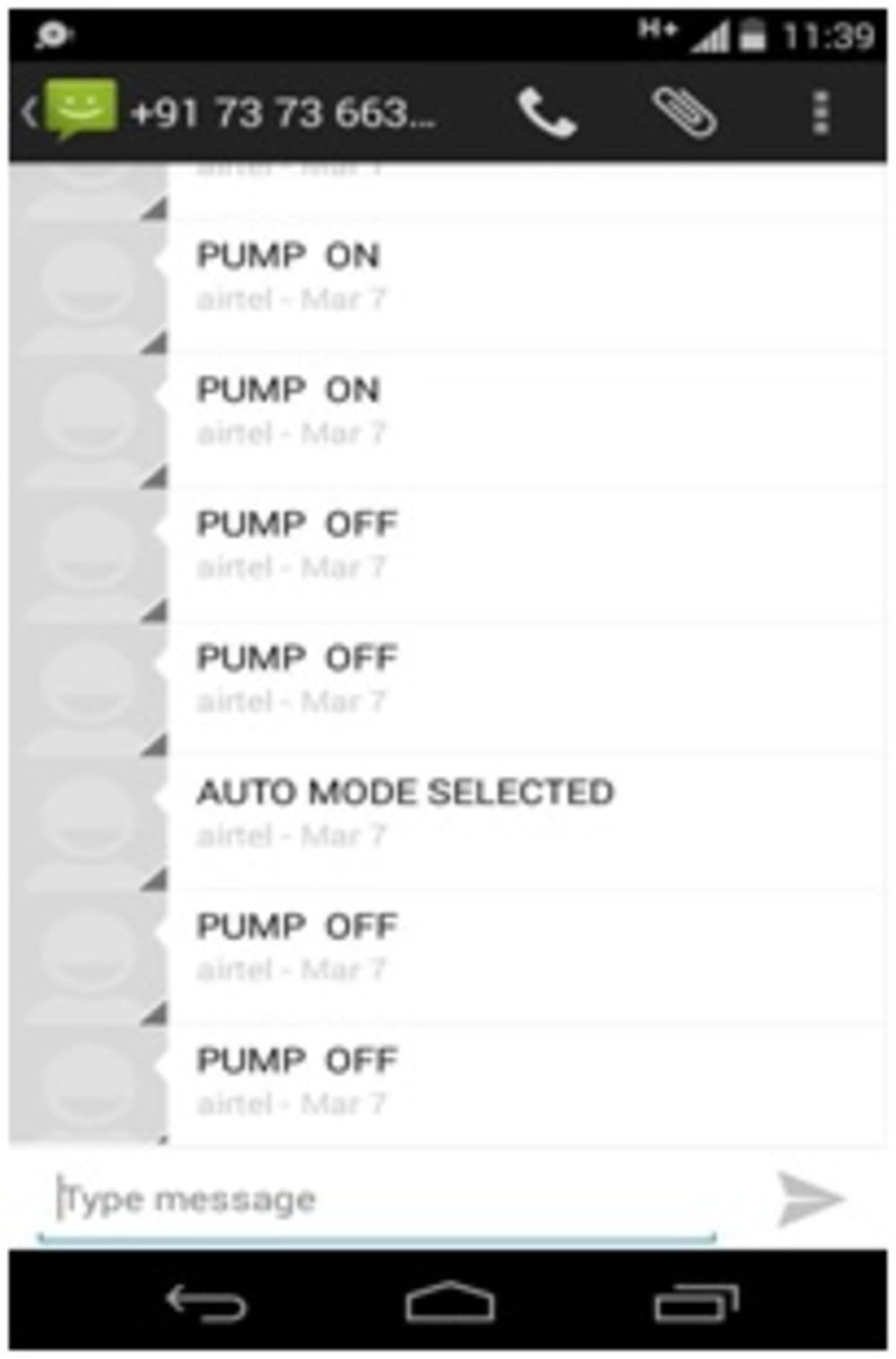Open the overflow menu

pos(820,113)
